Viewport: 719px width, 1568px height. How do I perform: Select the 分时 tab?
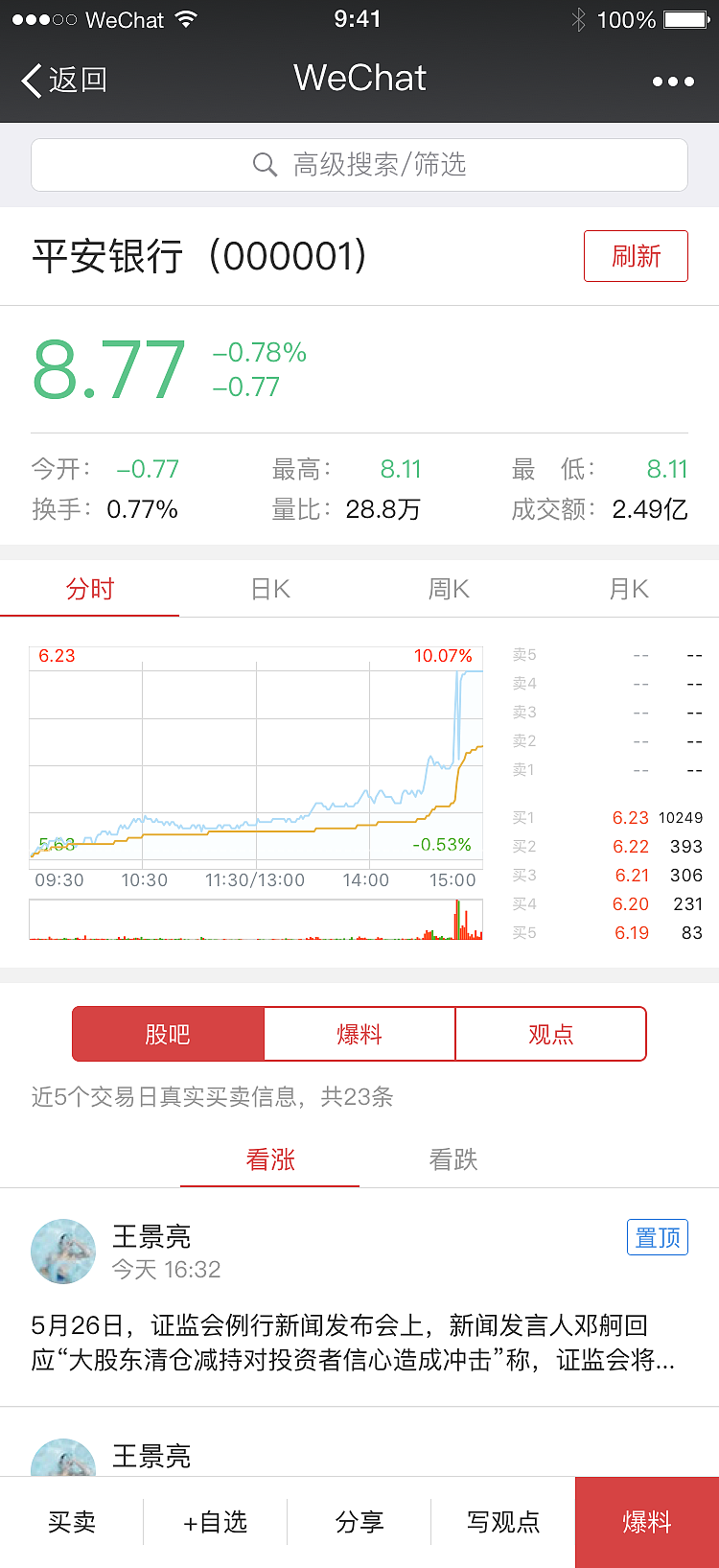tap(90, 588)
